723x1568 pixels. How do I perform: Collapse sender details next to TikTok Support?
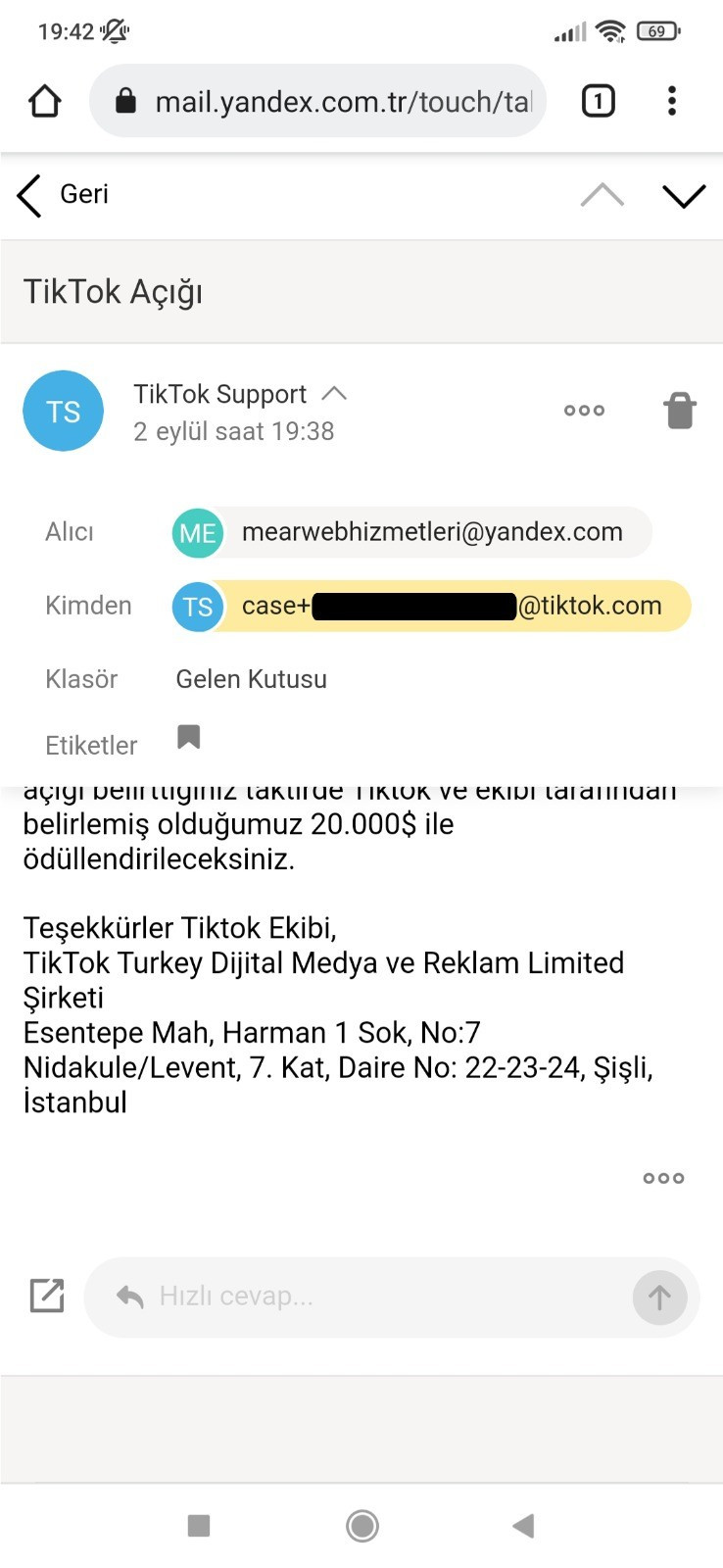[x=334, y=394]
